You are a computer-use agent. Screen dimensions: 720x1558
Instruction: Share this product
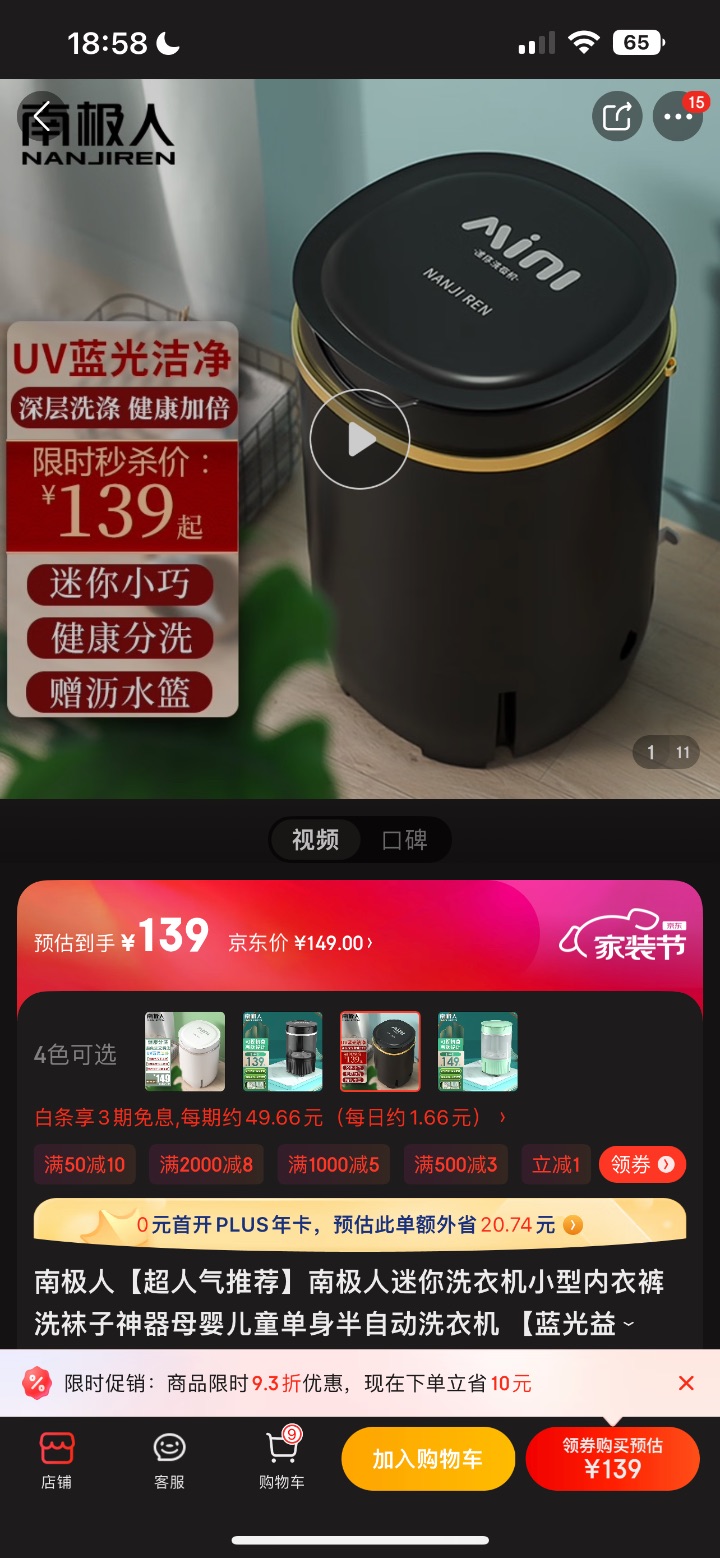point(617,117)
